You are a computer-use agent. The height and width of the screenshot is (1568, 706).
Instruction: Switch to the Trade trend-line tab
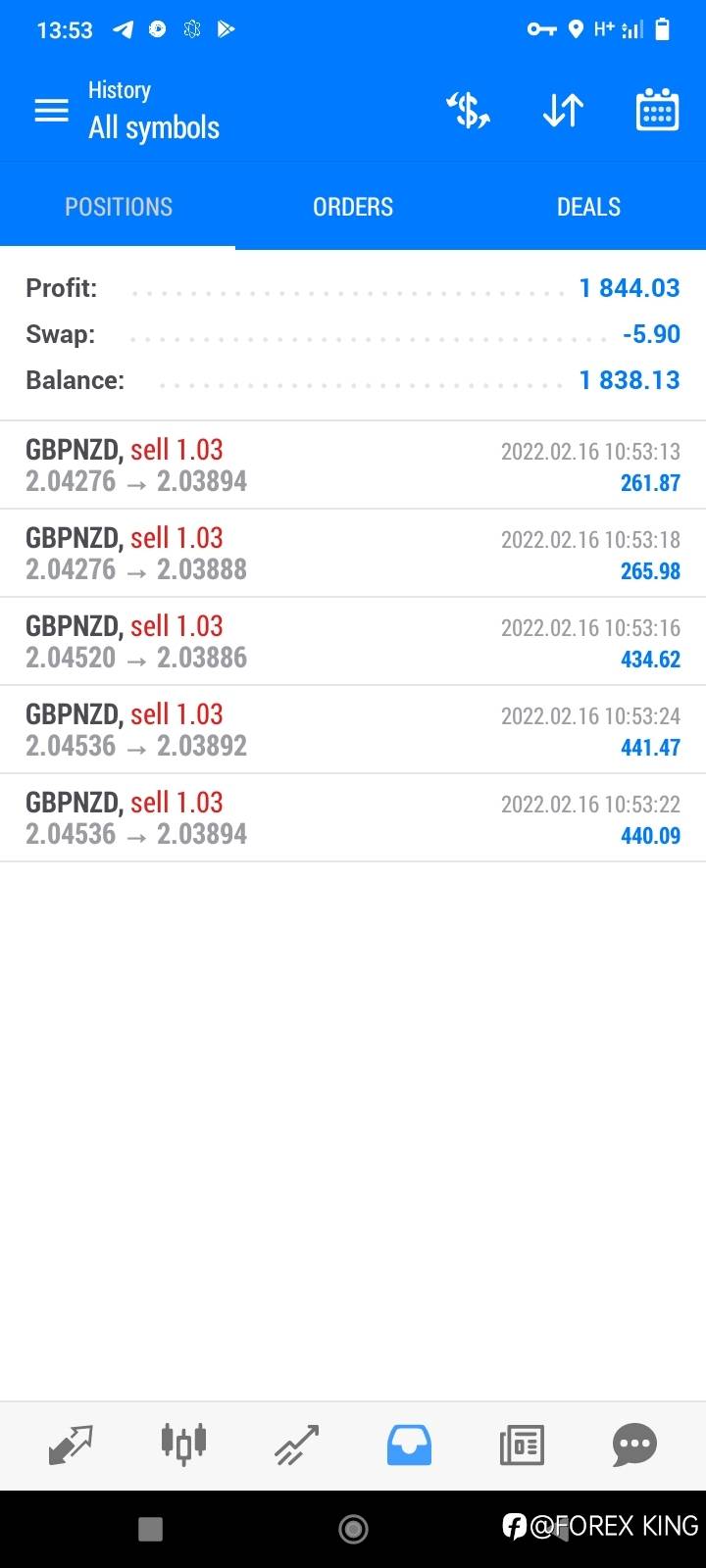click(296, 1445)
